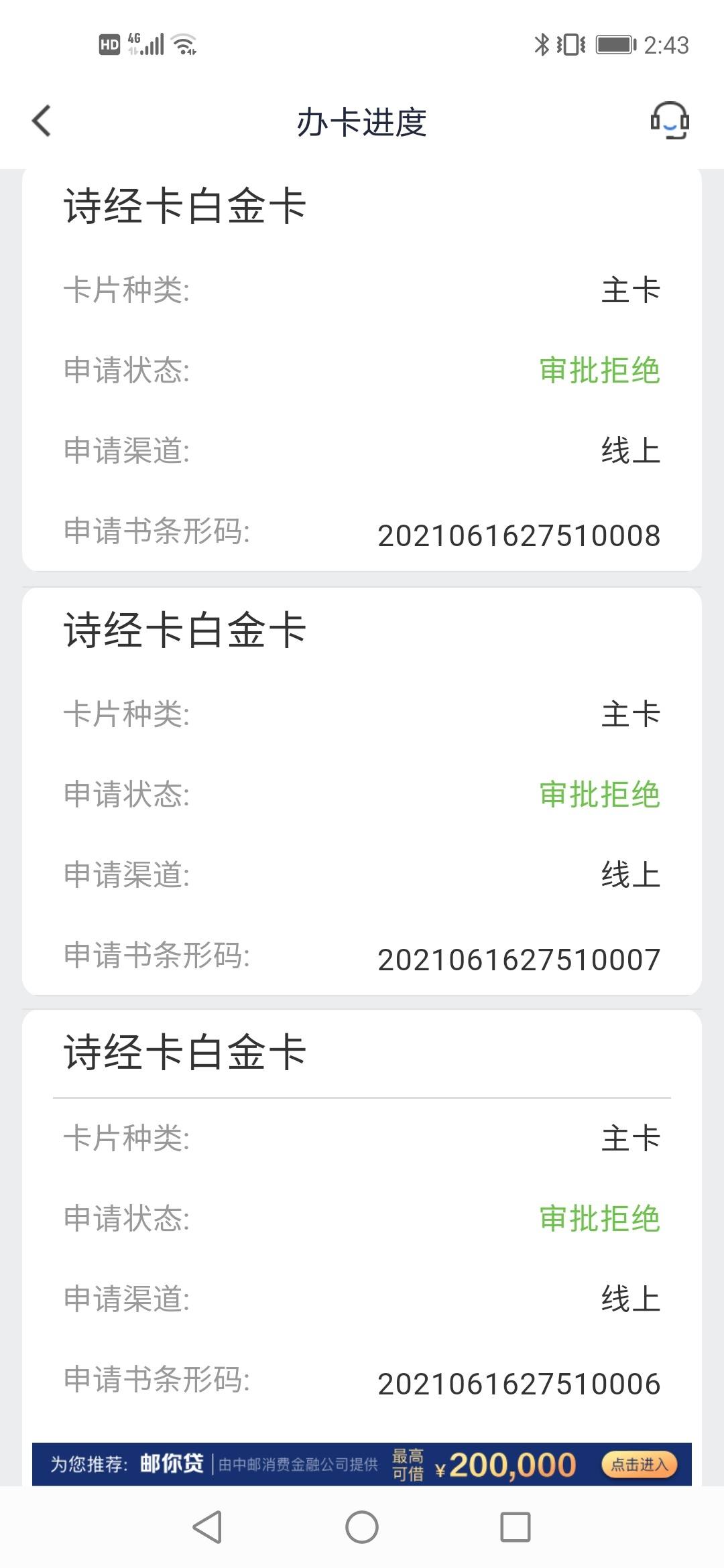Open recent apps from navigation bar
Image resolution: width=724 pixels, height=1568 pixels.
point(516,1528)
